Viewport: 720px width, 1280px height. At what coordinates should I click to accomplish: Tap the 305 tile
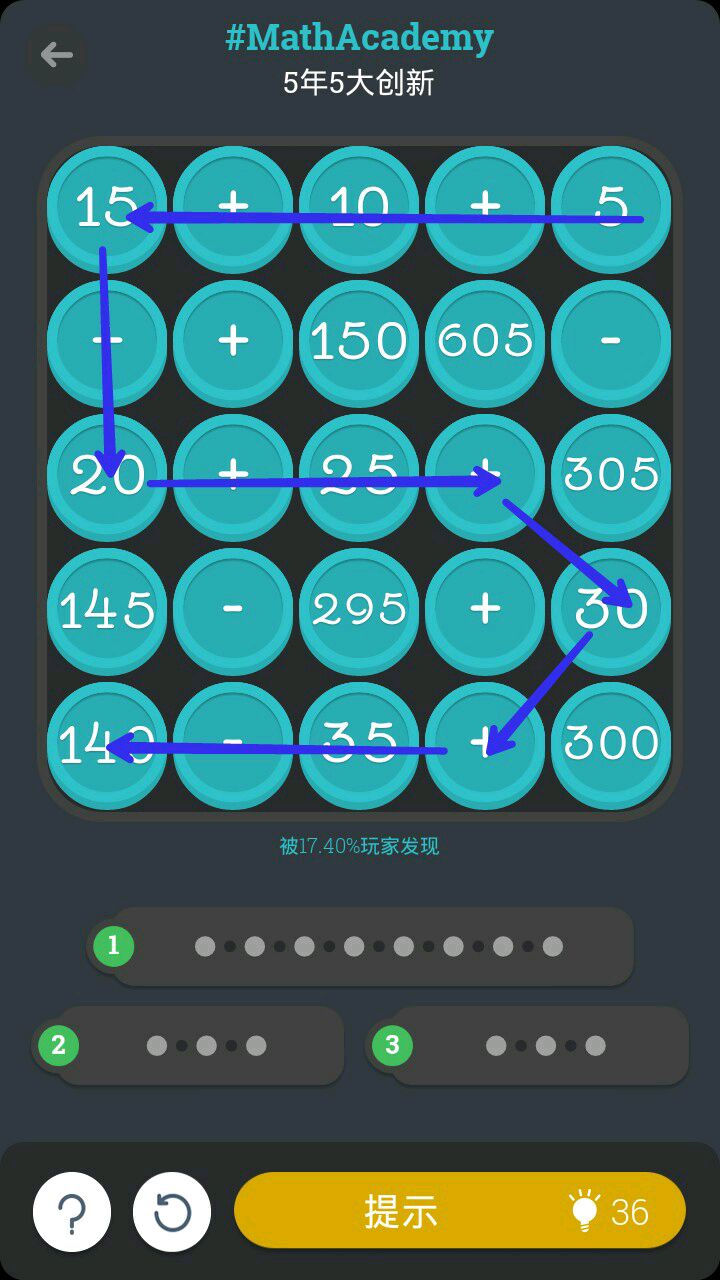[611, 475]
